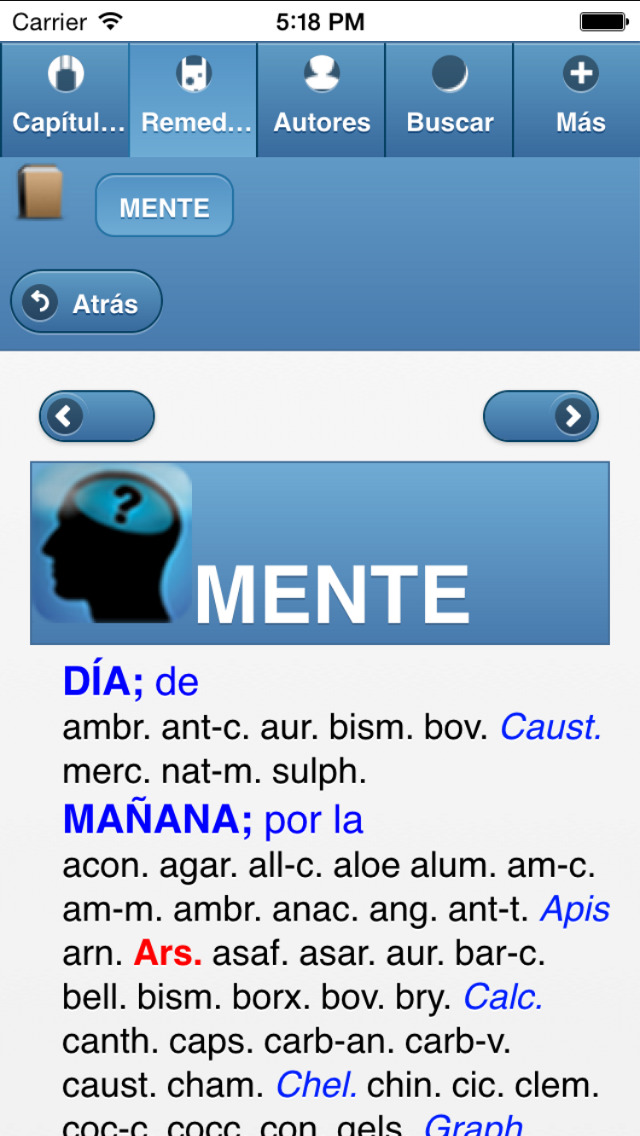The height and width of the screenshot is (1136, 640).
Task: Open the Buscar search tab
Action: coord(449,99)
